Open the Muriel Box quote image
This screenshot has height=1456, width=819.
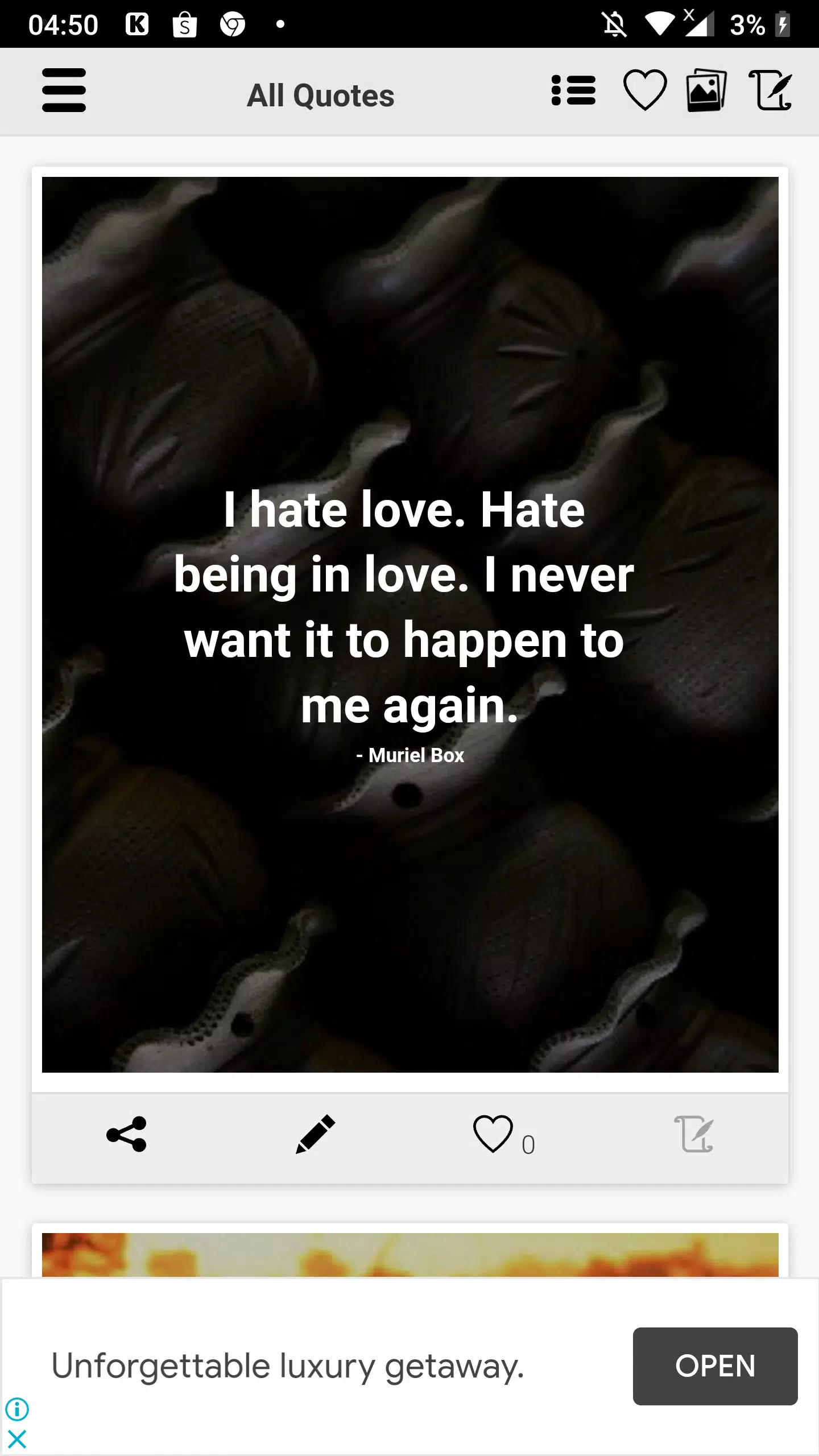click(x=409, y=626)
